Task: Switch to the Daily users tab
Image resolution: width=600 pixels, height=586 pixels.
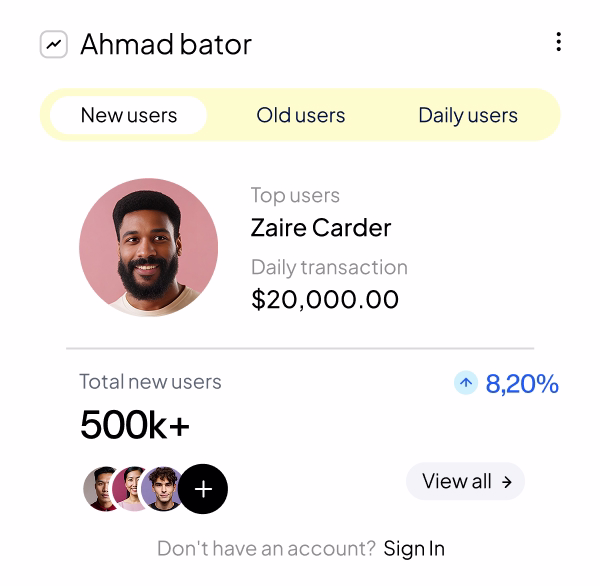Action: pos(468,115)
